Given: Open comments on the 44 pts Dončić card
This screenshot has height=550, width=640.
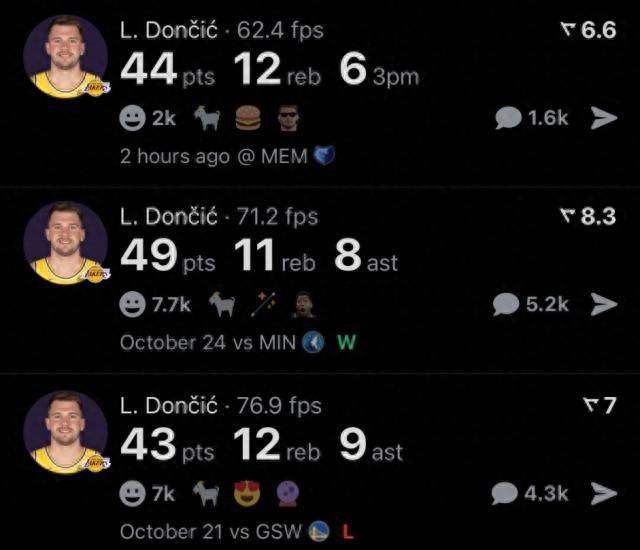Looking at the screenshot, I should tap(531, 119).
